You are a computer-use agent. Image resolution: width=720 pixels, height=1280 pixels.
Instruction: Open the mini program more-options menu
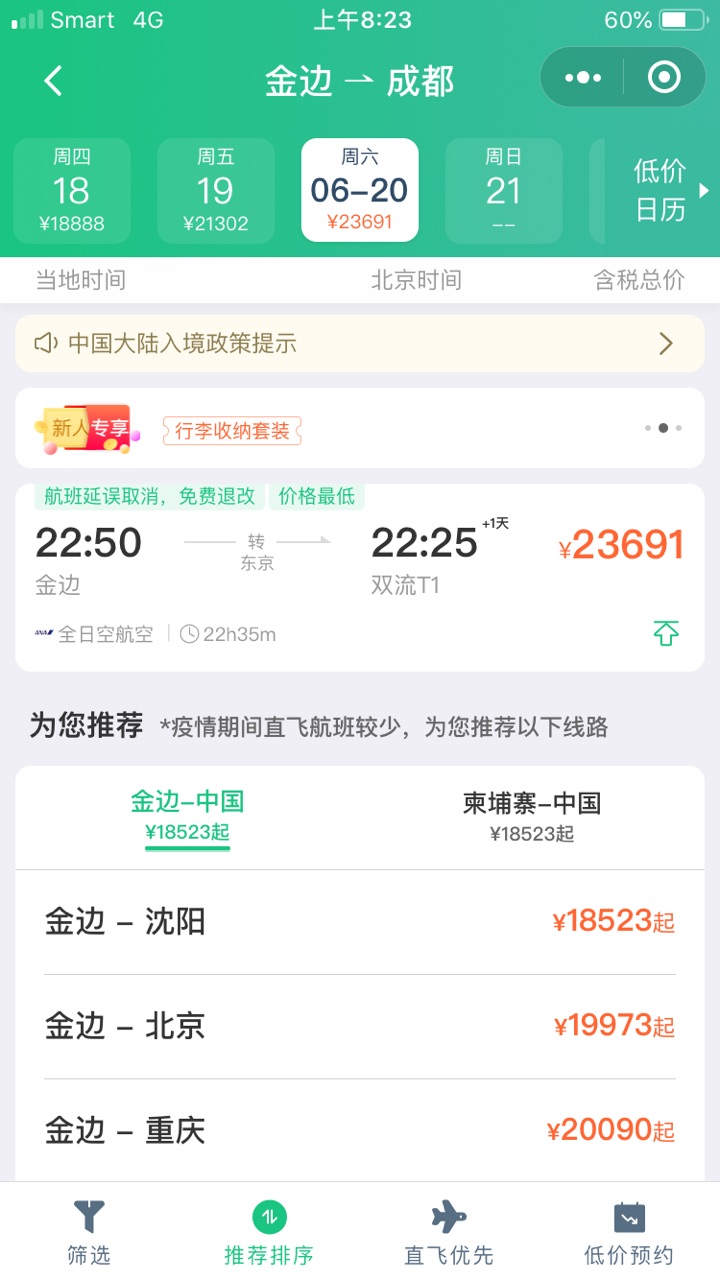(583, 78)
